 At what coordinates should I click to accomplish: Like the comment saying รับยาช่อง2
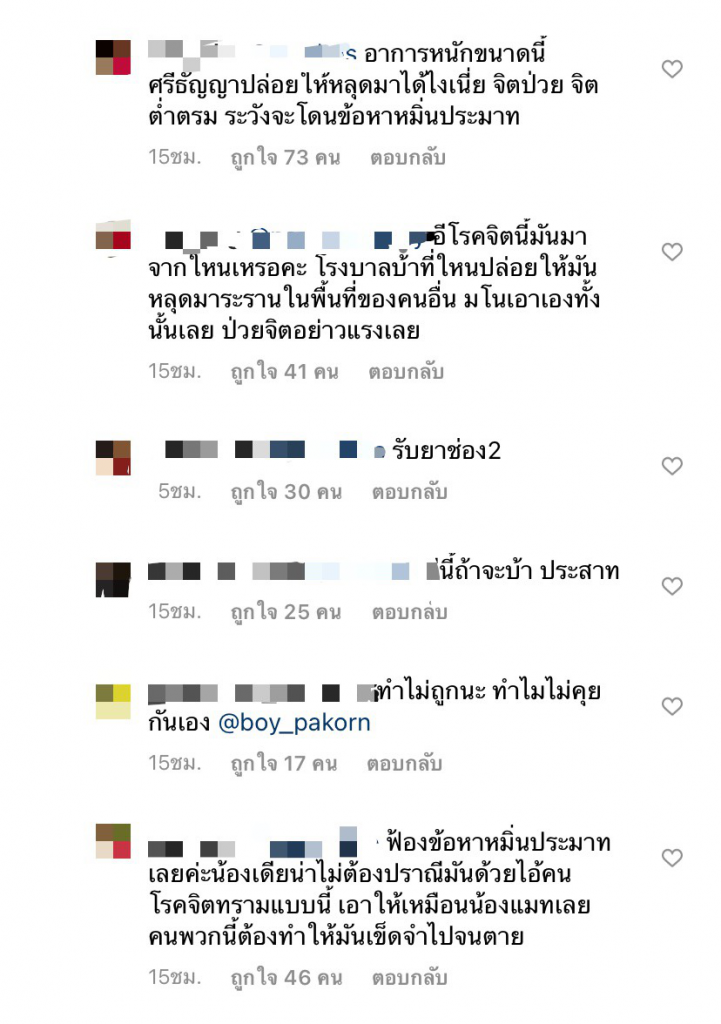tap(673, 466)
